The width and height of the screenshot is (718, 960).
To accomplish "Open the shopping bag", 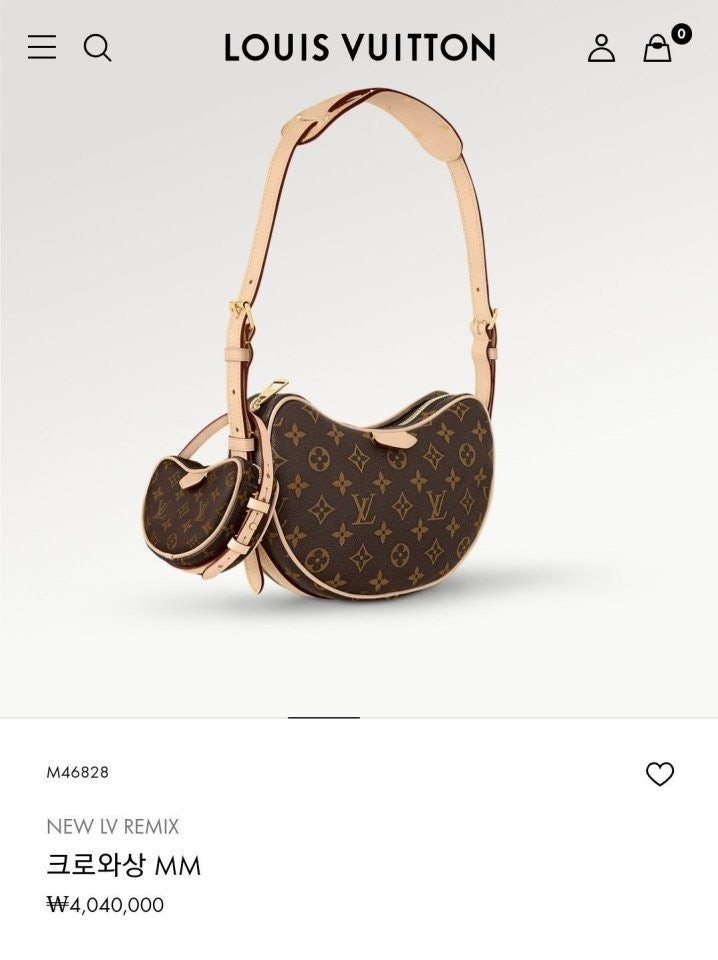I will point(658,47).
